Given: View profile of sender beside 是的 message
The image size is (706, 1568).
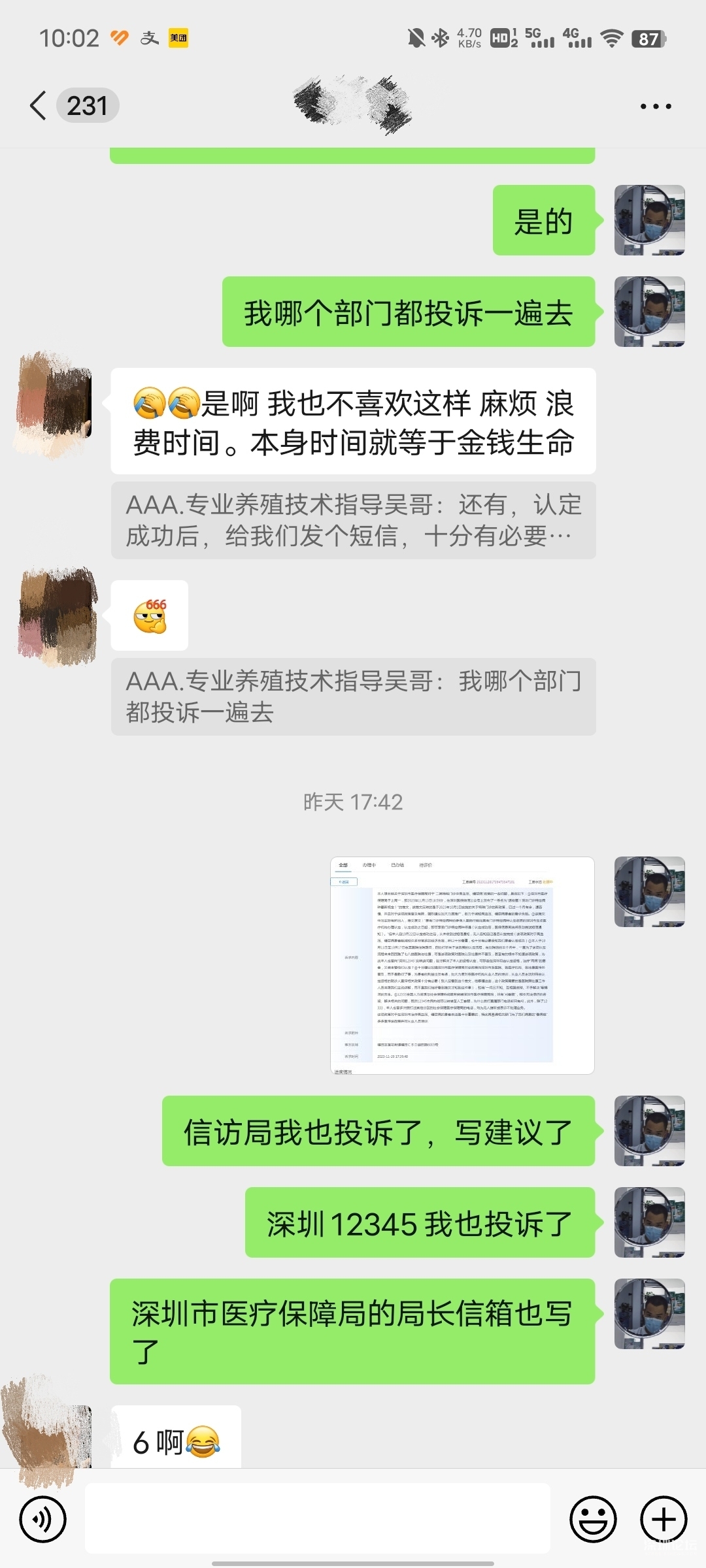Looking at the screenshot, I should 649,220.
